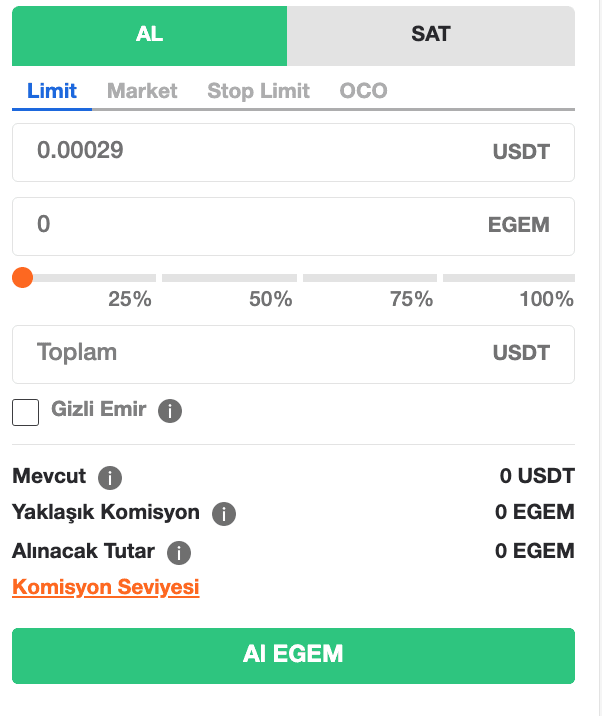This screenshot has width=602, height=716.
Task: Show info about Mevcut balance
Action: coord(110,477)
